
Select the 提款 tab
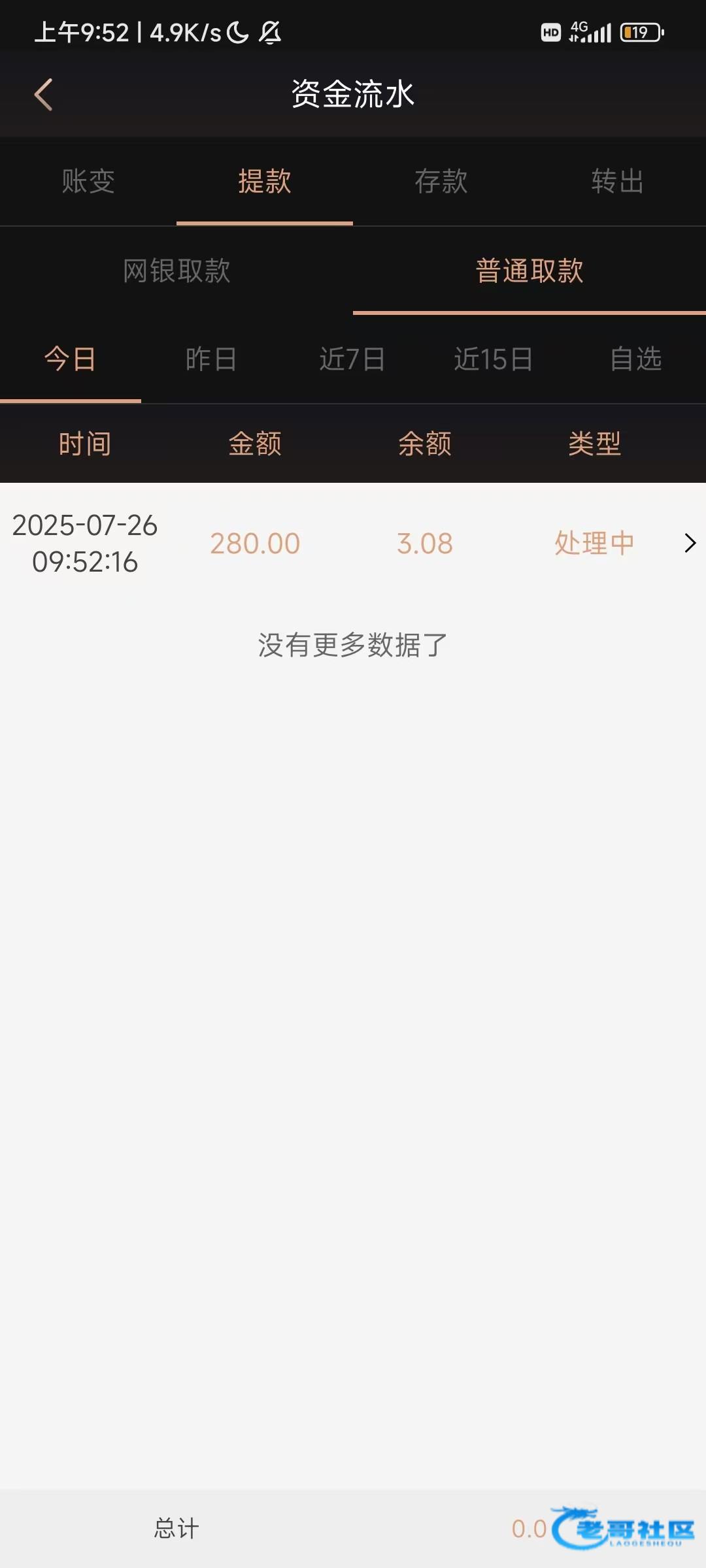[265, 181]
